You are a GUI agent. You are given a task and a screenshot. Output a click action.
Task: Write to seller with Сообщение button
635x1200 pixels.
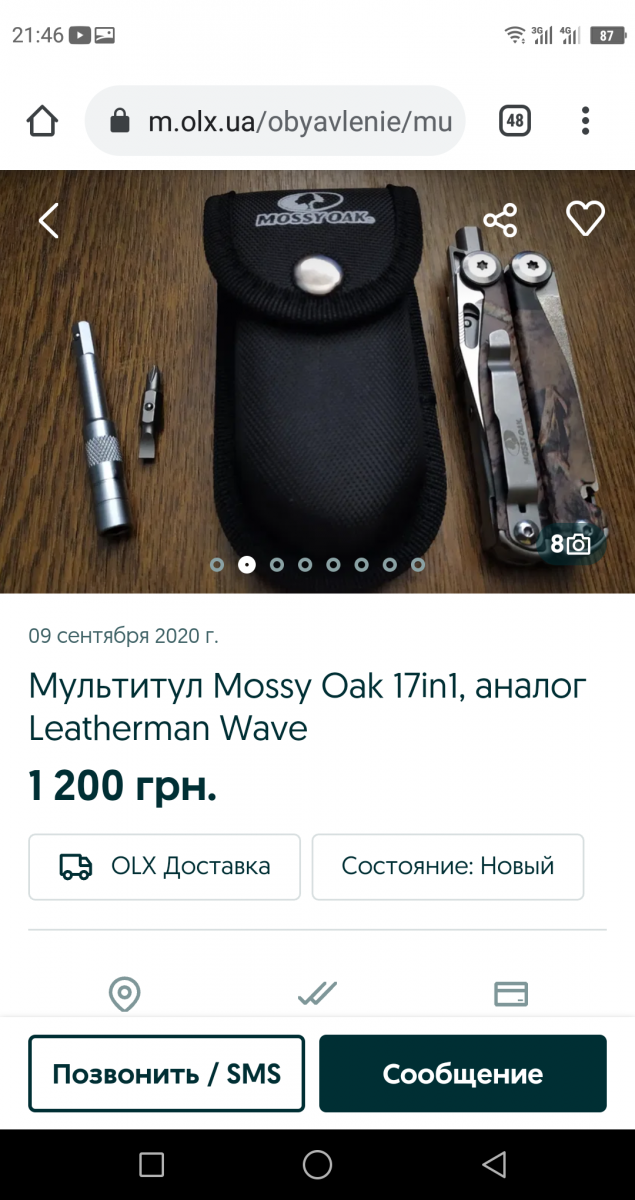click(462, 1074)
